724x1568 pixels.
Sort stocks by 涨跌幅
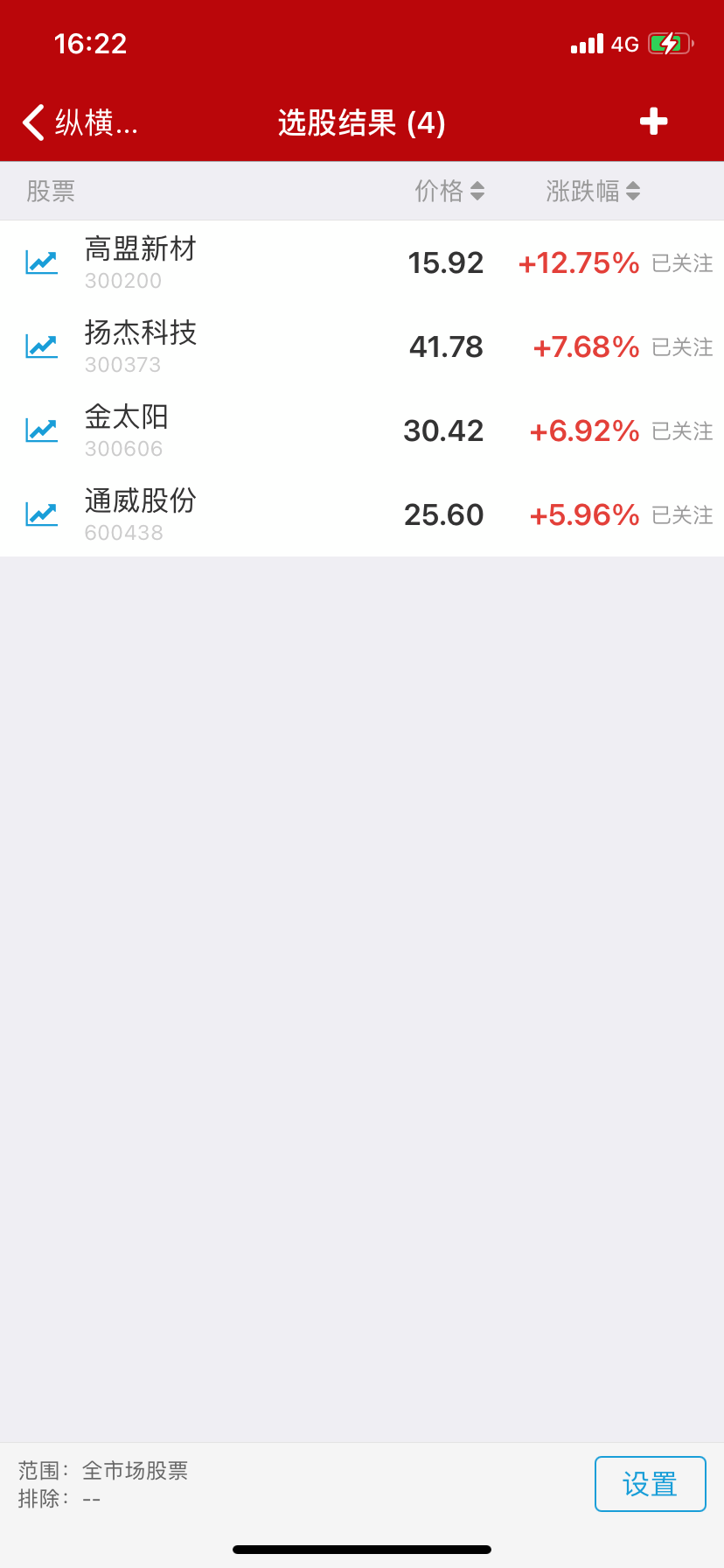pyautogui.click(x=593, y=191)
